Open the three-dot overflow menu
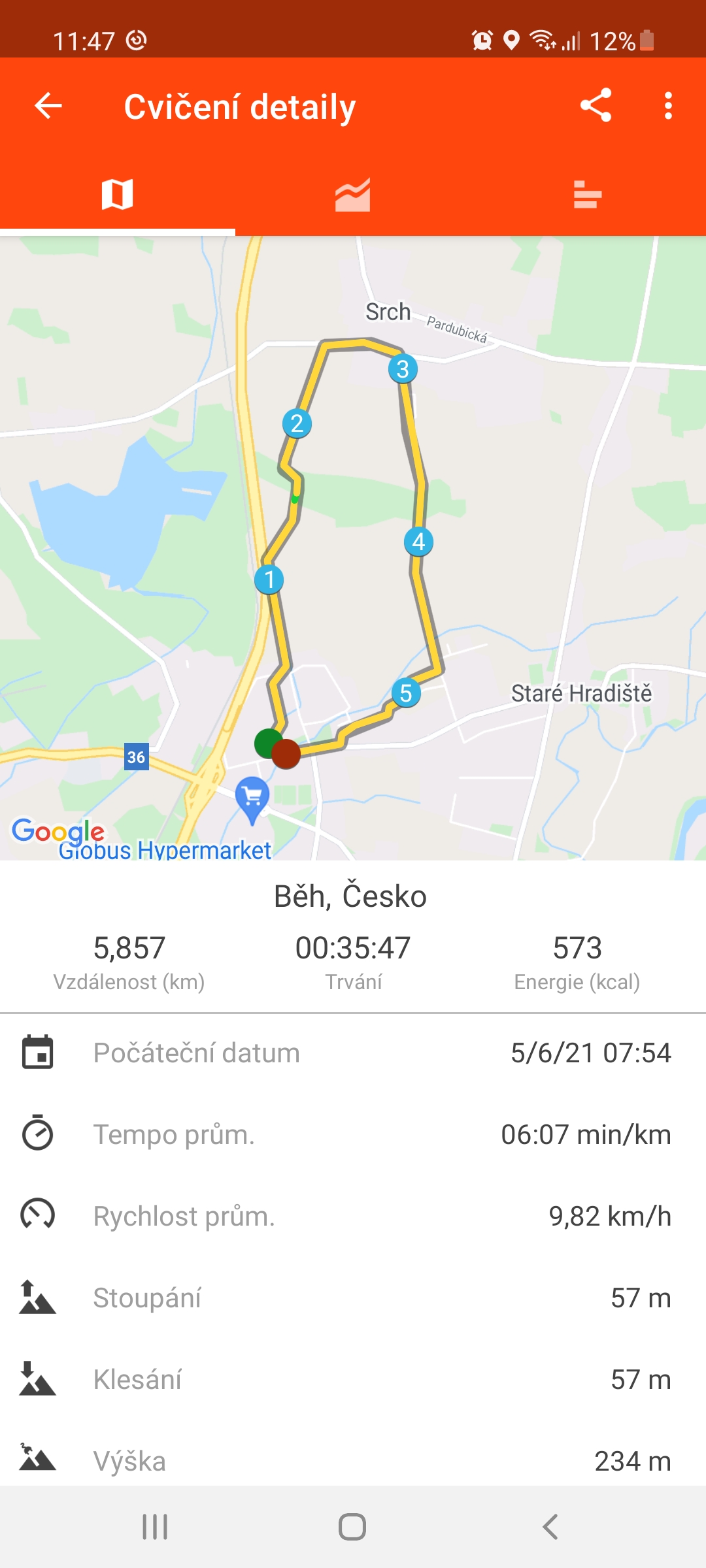Image resolution: width=706 pixels, height=1568 pixels. pyautogui.click(x=667, y=106)
